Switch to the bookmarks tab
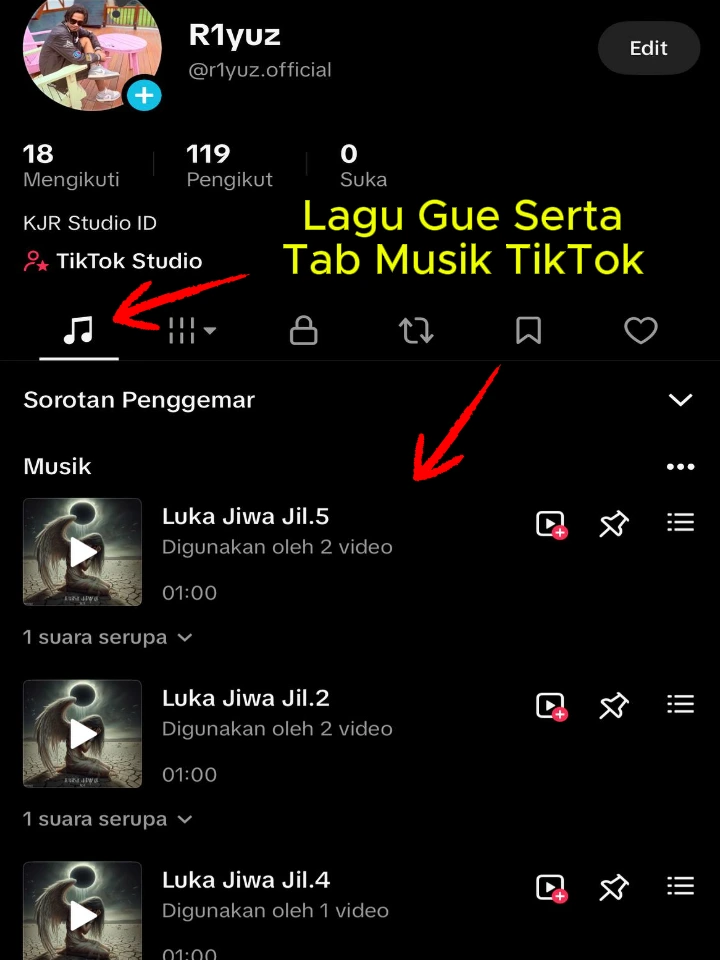This screenshot has width=720, height=960. (x=528, y=330)
